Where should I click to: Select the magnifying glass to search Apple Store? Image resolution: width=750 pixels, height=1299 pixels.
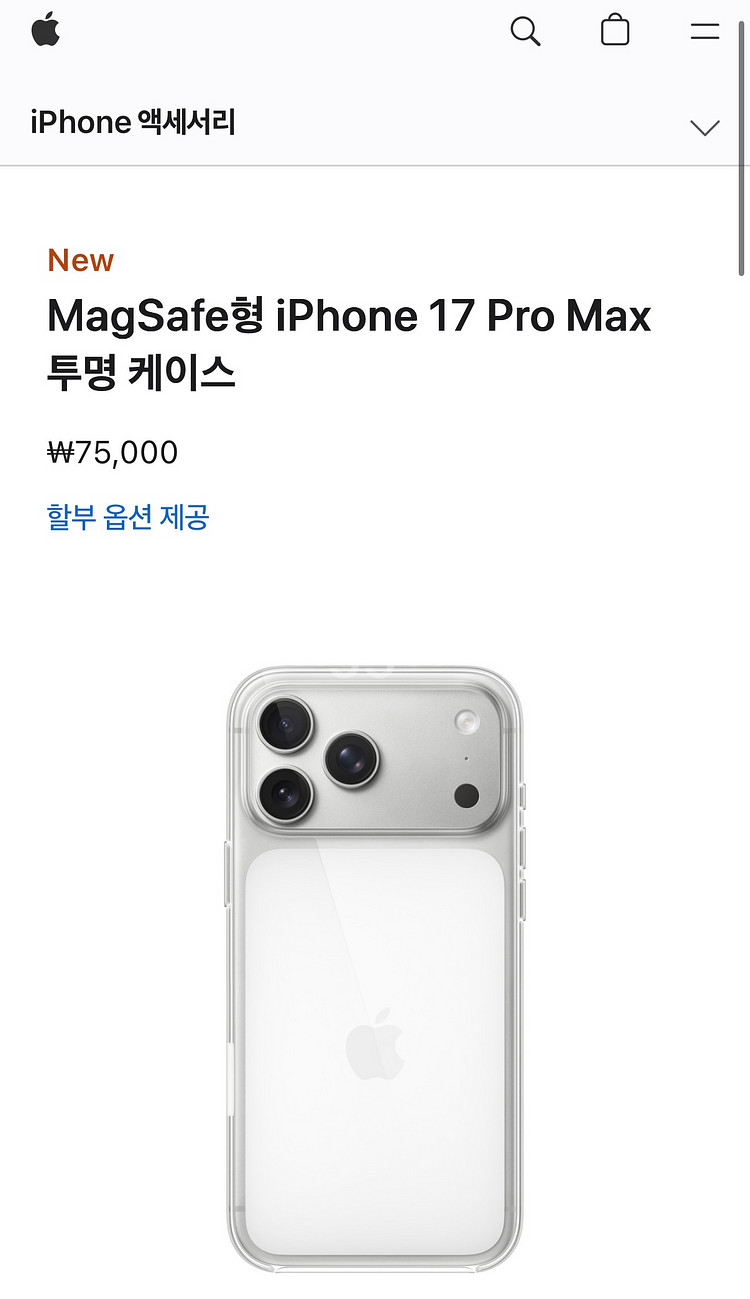pyautogui.click(x=525, y=31)
